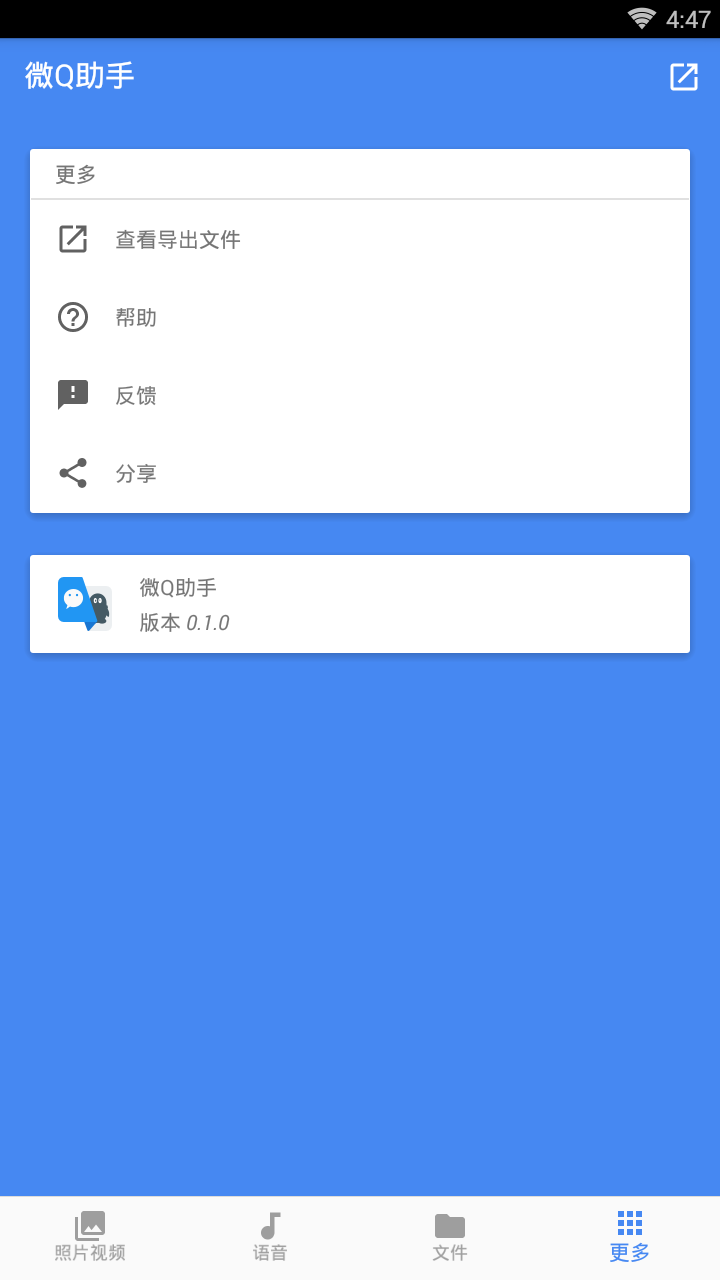Go to the 文件 tab
Screen dimensions: 720x1280
[450, 1237]
